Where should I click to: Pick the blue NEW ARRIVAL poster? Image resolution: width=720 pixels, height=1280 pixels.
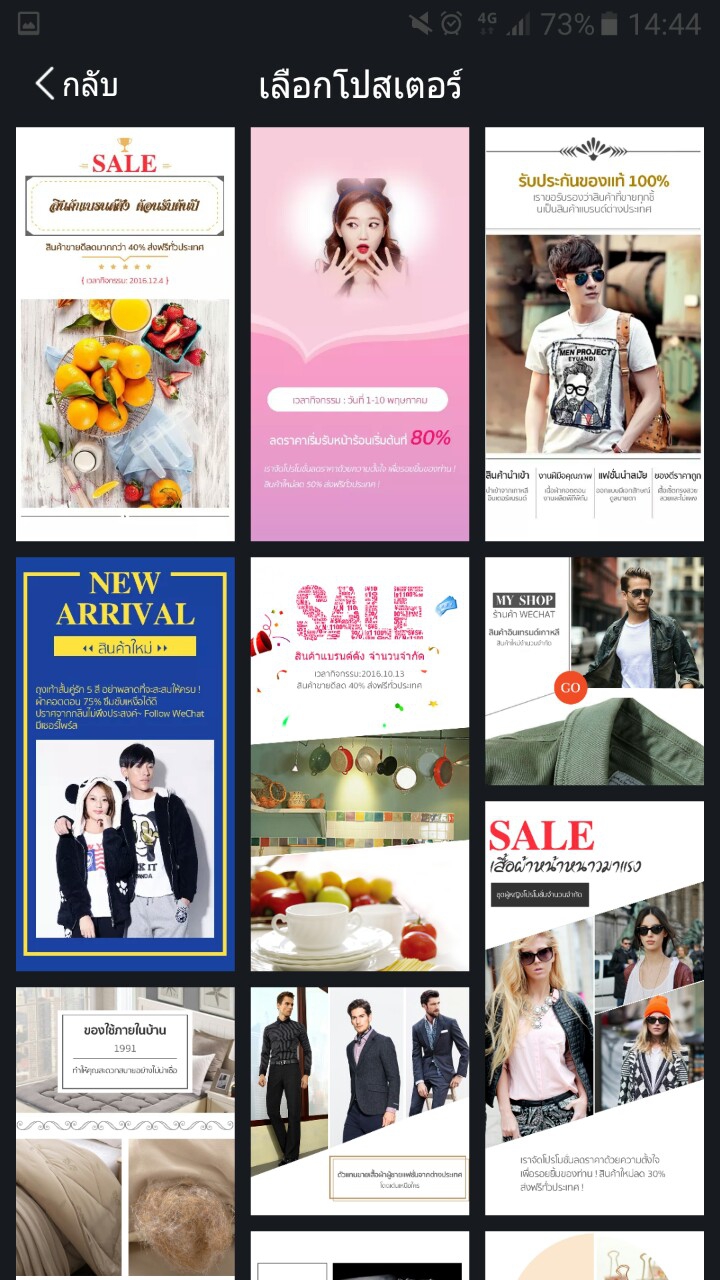(125, 764)
